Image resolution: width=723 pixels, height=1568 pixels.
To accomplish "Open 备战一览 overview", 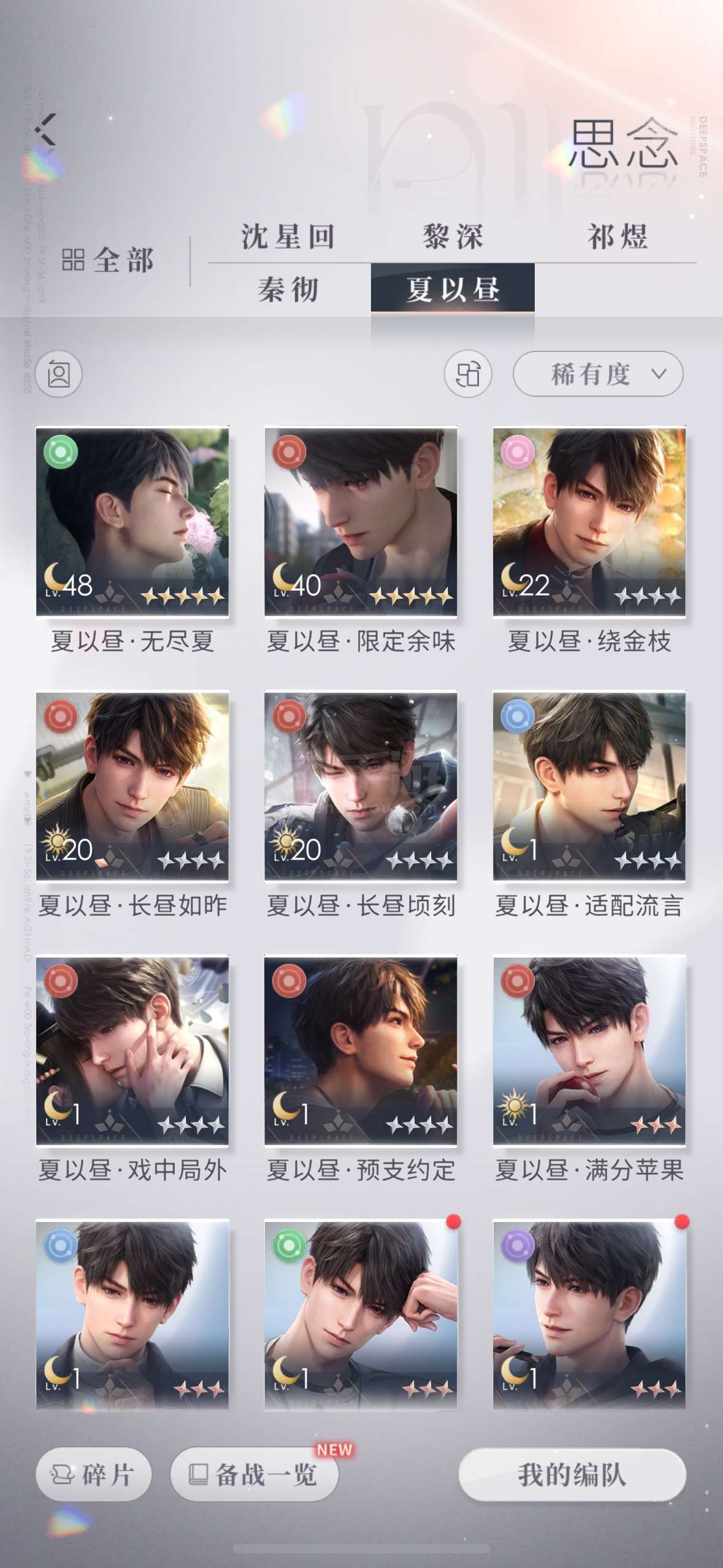I will 254,1474.
